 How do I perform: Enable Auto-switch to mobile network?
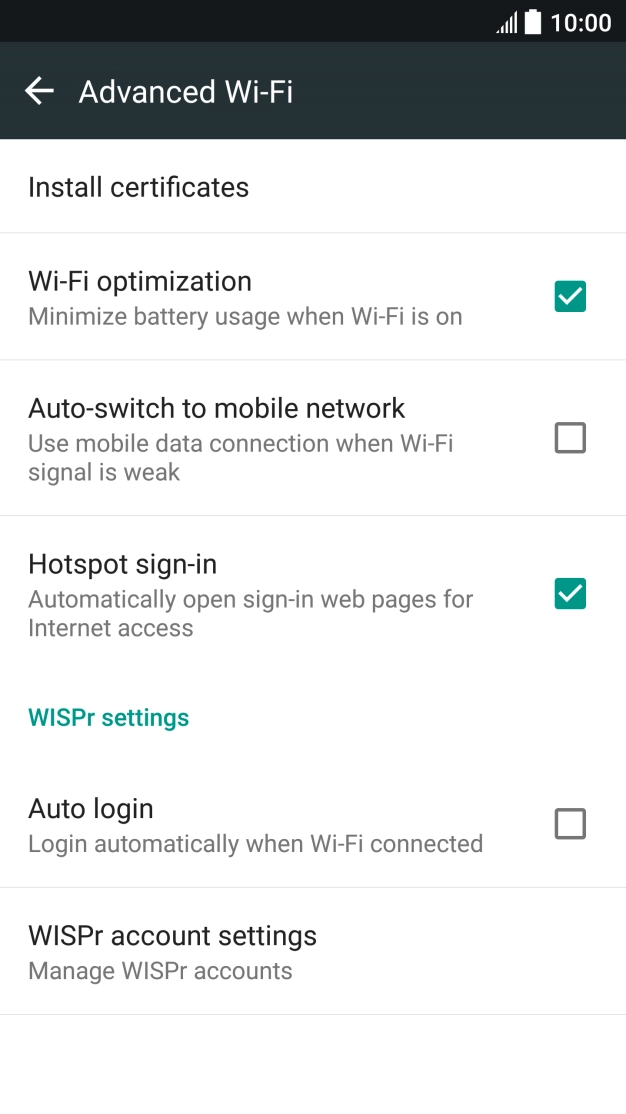(x=570, y=438)
